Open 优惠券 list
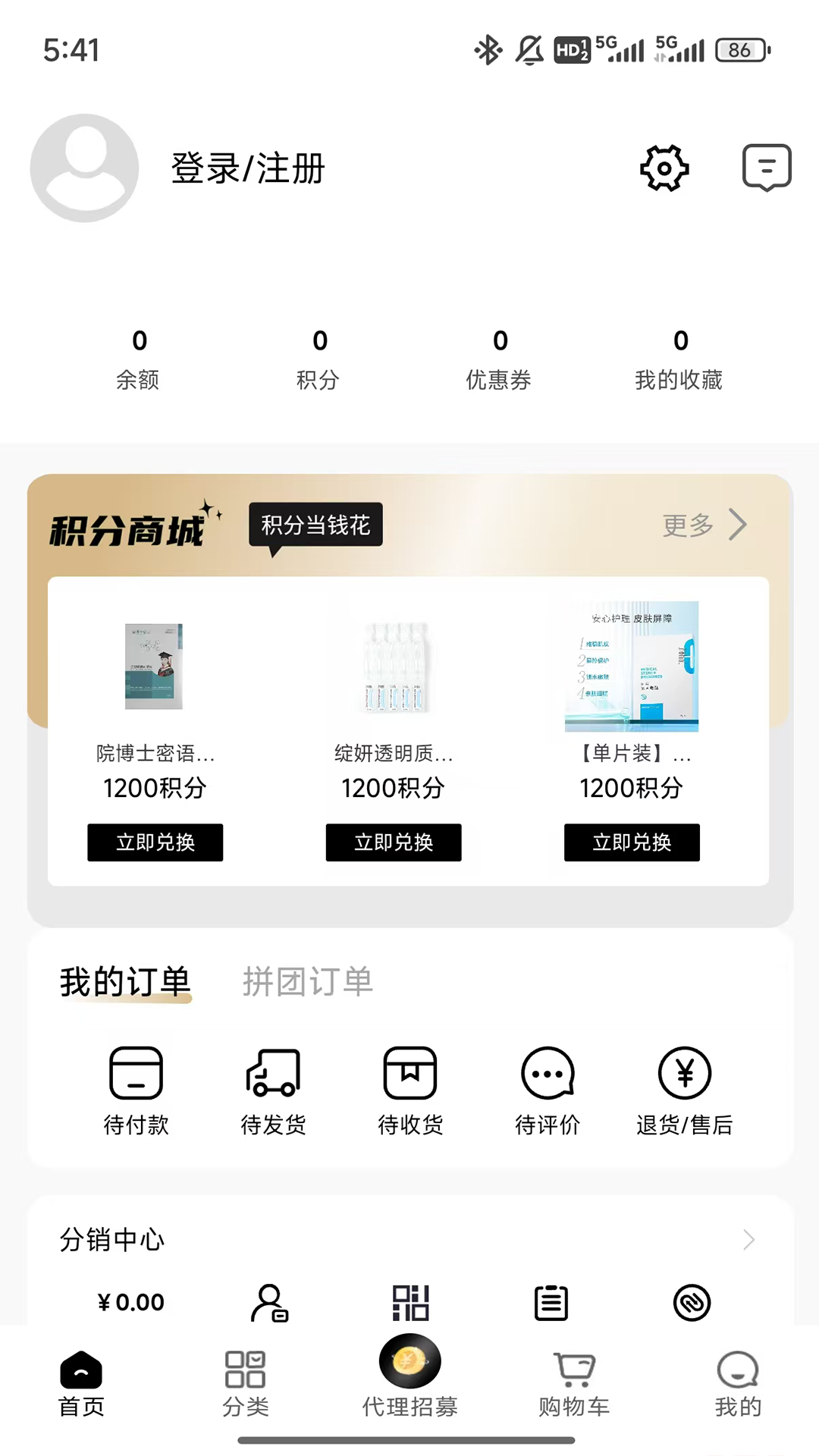The width and height of the screenshot is (819, 1456). point(499,359)
